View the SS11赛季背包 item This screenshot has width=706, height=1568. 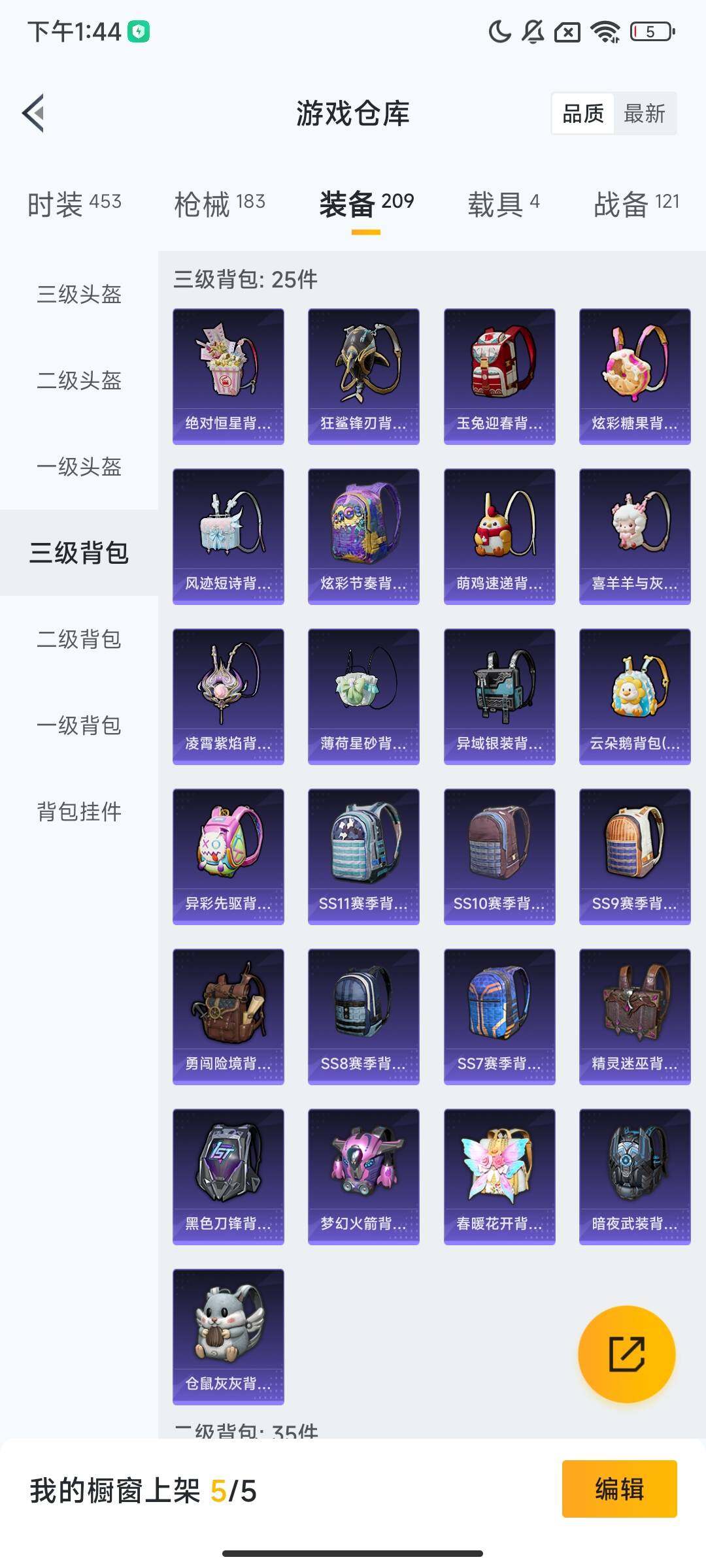click(x=363, y=856)
